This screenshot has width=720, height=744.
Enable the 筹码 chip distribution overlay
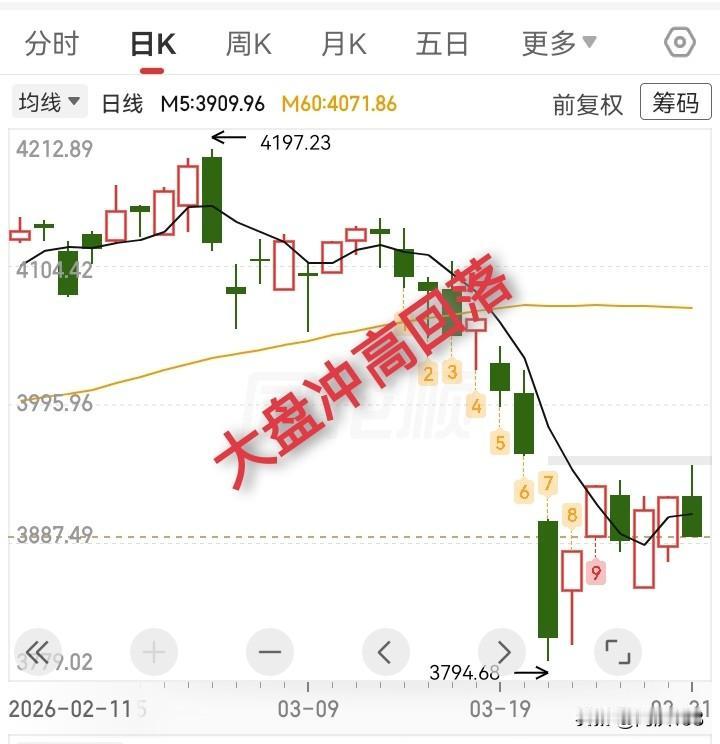[674, 103]
